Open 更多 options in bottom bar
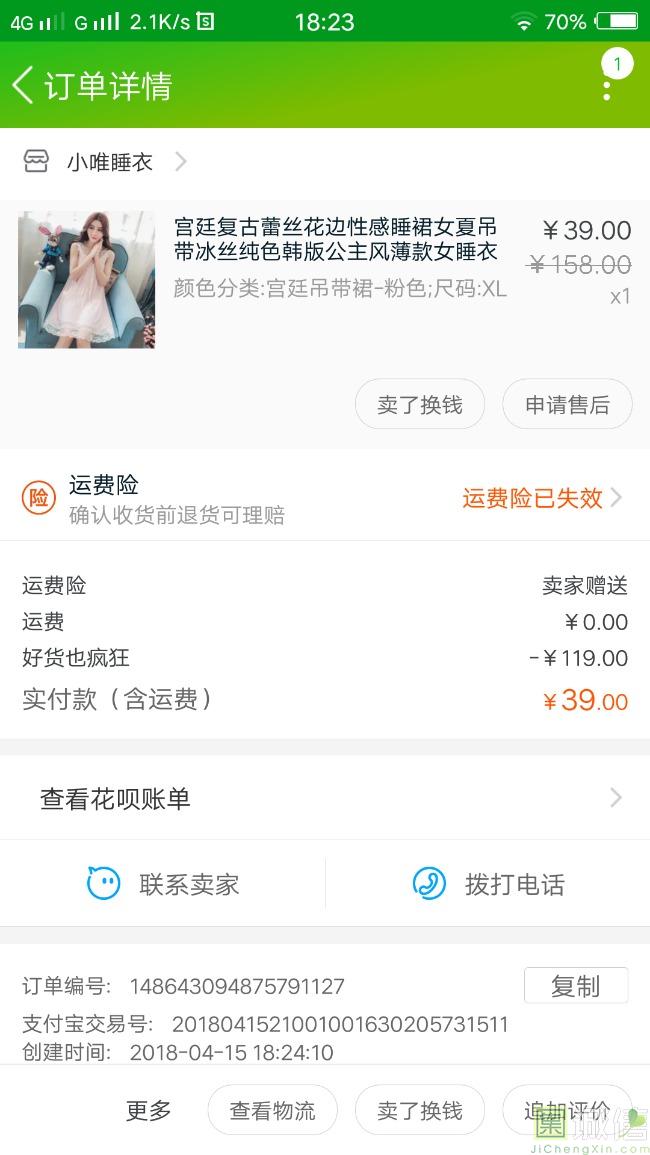This screenshot has width=650, height=1155. click(x=149, y=1110)
